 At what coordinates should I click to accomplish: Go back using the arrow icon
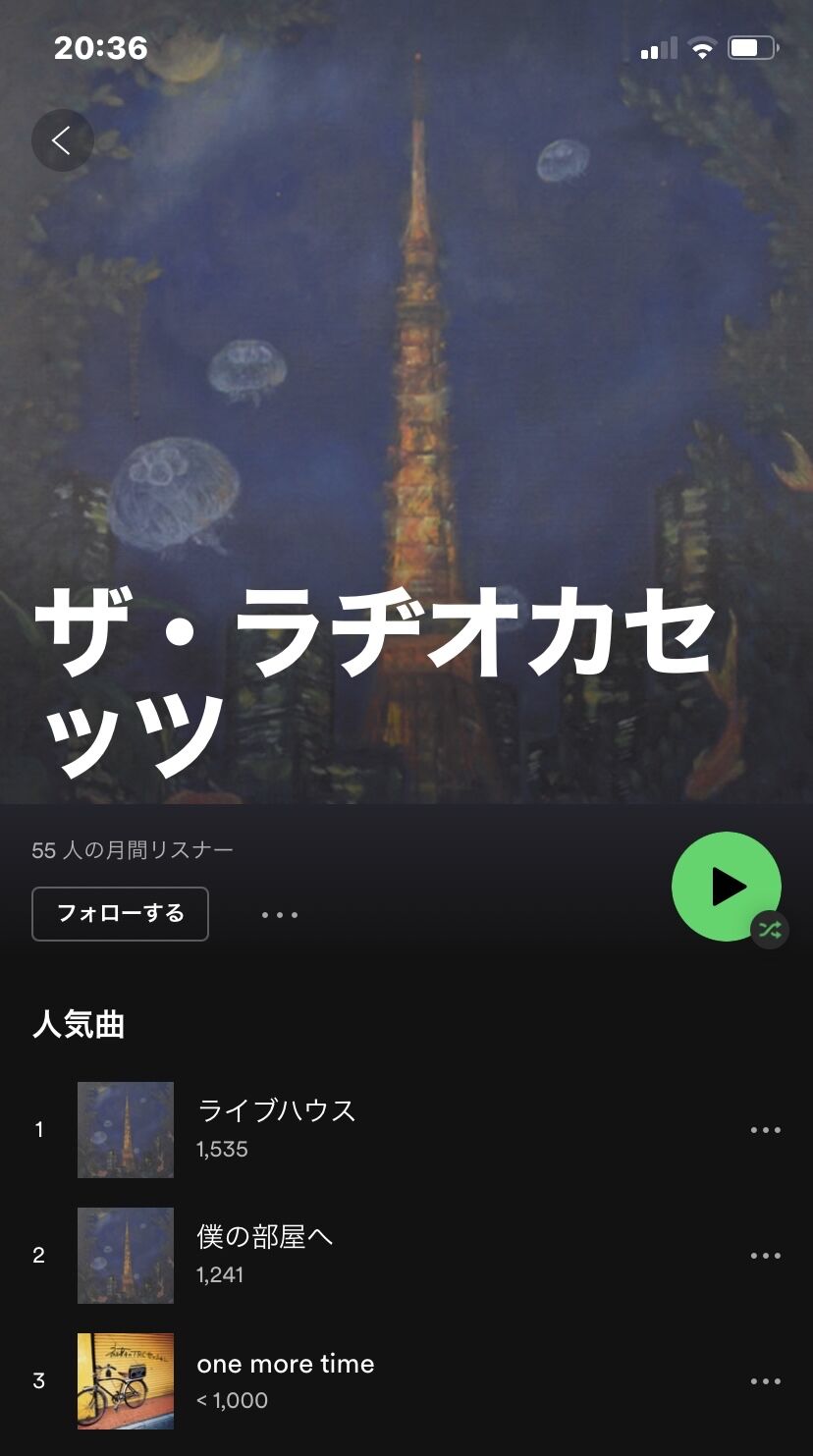pos(62,140)
